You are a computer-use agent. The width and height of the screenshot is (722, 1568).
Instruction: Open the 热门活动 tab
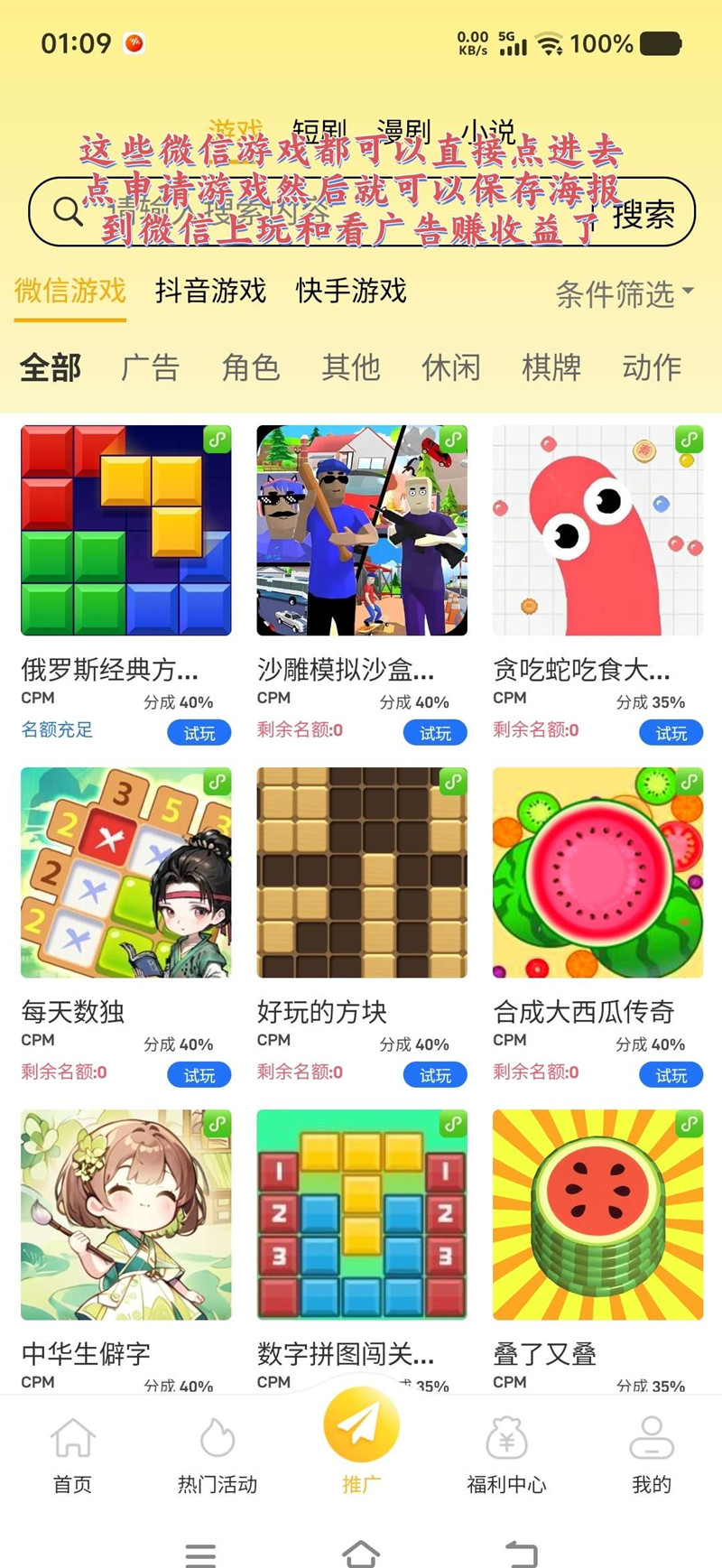tap(218, 1454)
